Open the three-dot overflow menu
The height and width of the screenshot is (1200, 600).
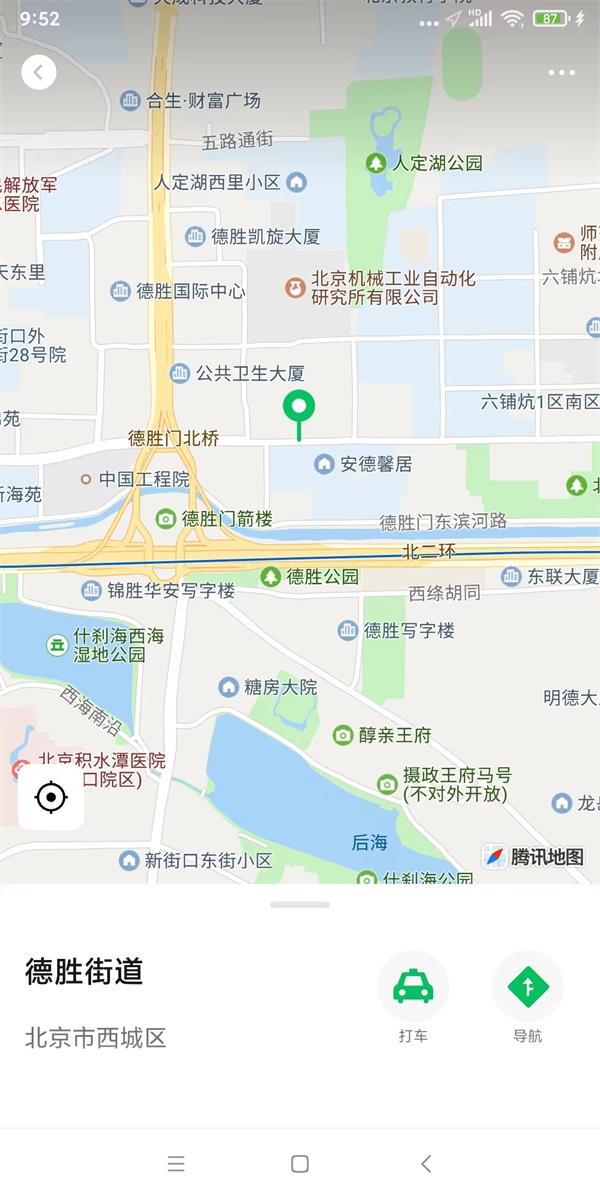(561, 73)
